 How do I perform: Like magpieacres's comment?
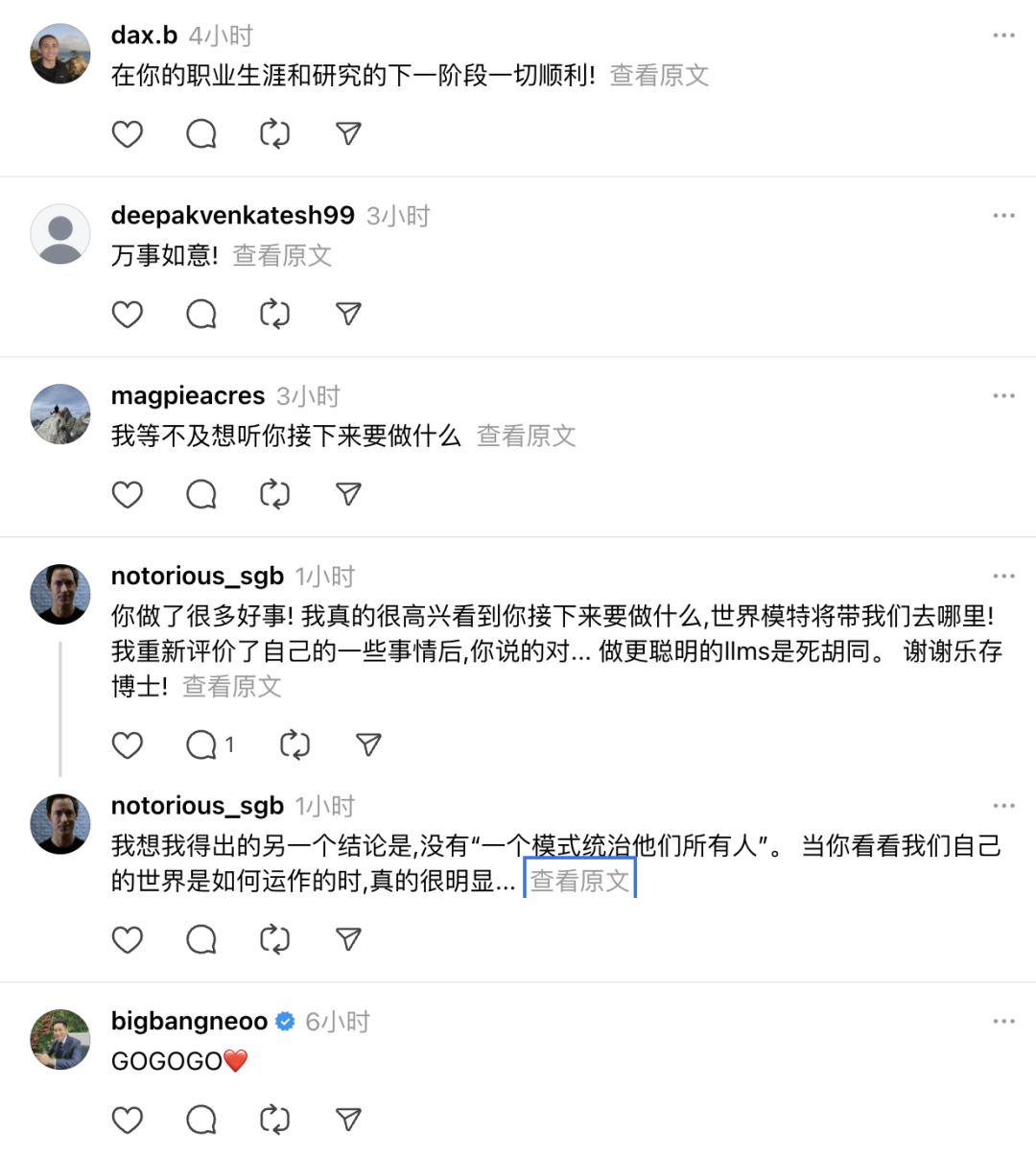click(128, 494)
